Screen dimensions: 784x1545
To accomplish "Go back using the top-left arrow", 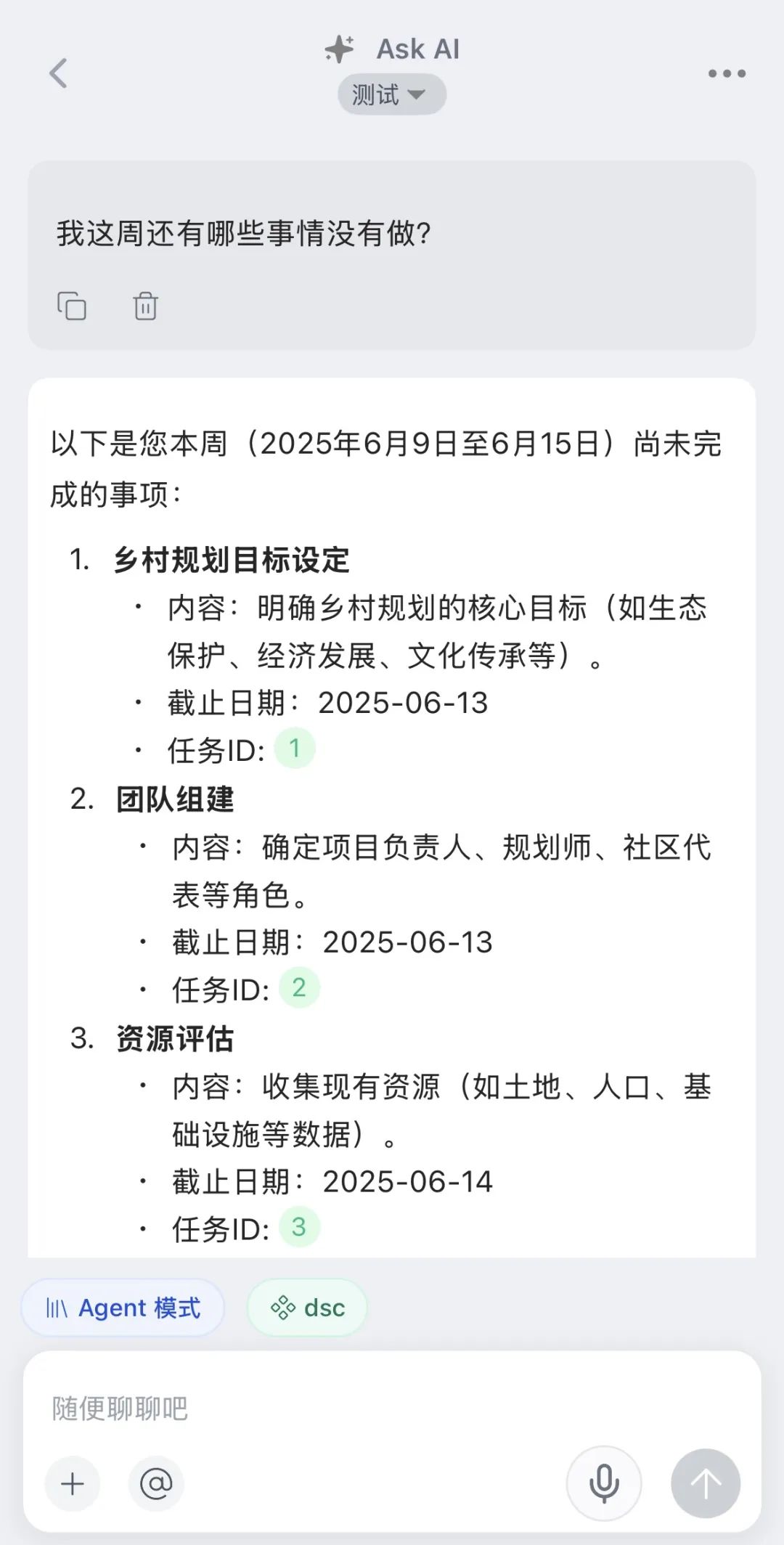I will (x=59, y=73).
